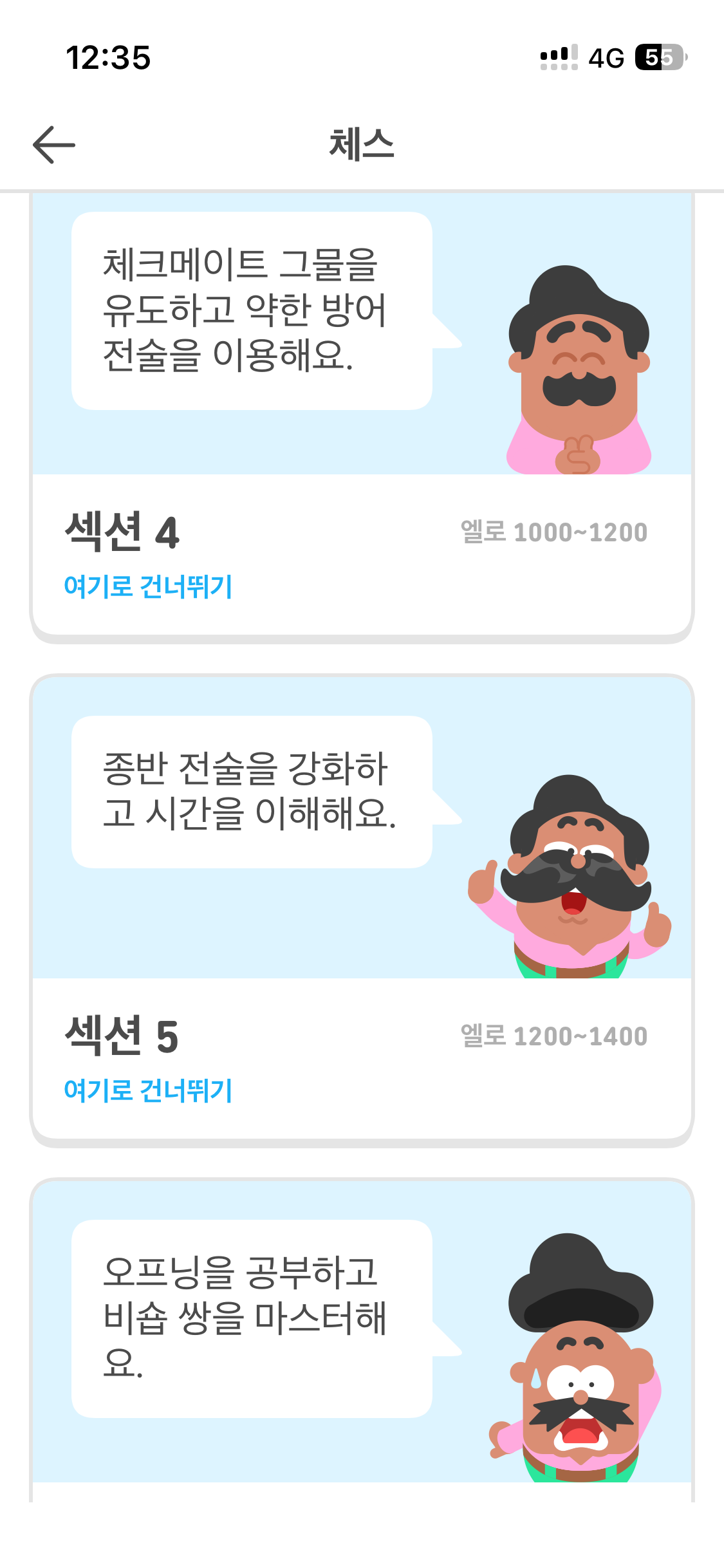
Task: Tap '여기로 건너뛰기' under 섹션 5
Action: click(148, 1090)
